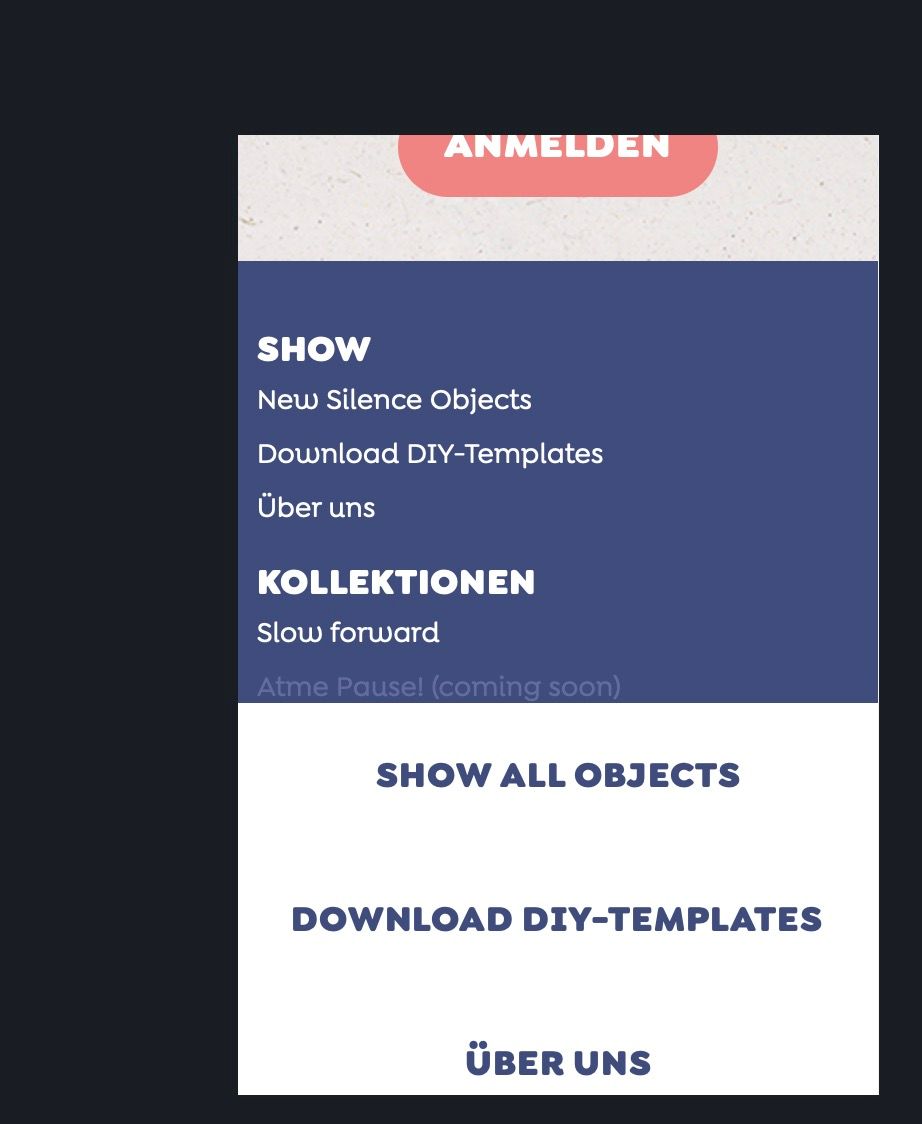Select Show All Objects menu item

[558, 775]
